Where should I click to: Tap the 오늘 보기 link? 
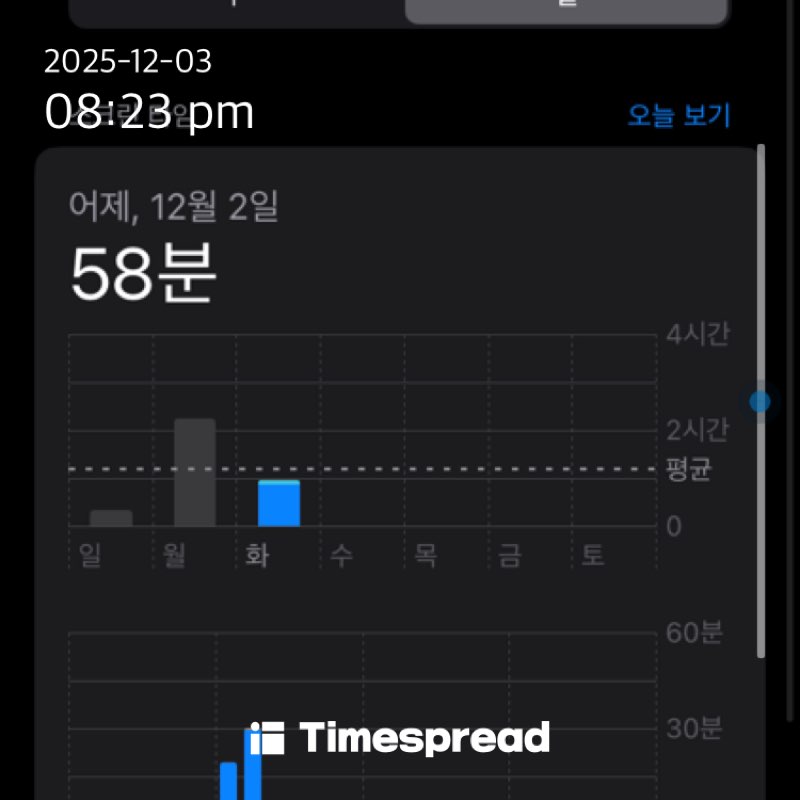[x=679, y=116]
